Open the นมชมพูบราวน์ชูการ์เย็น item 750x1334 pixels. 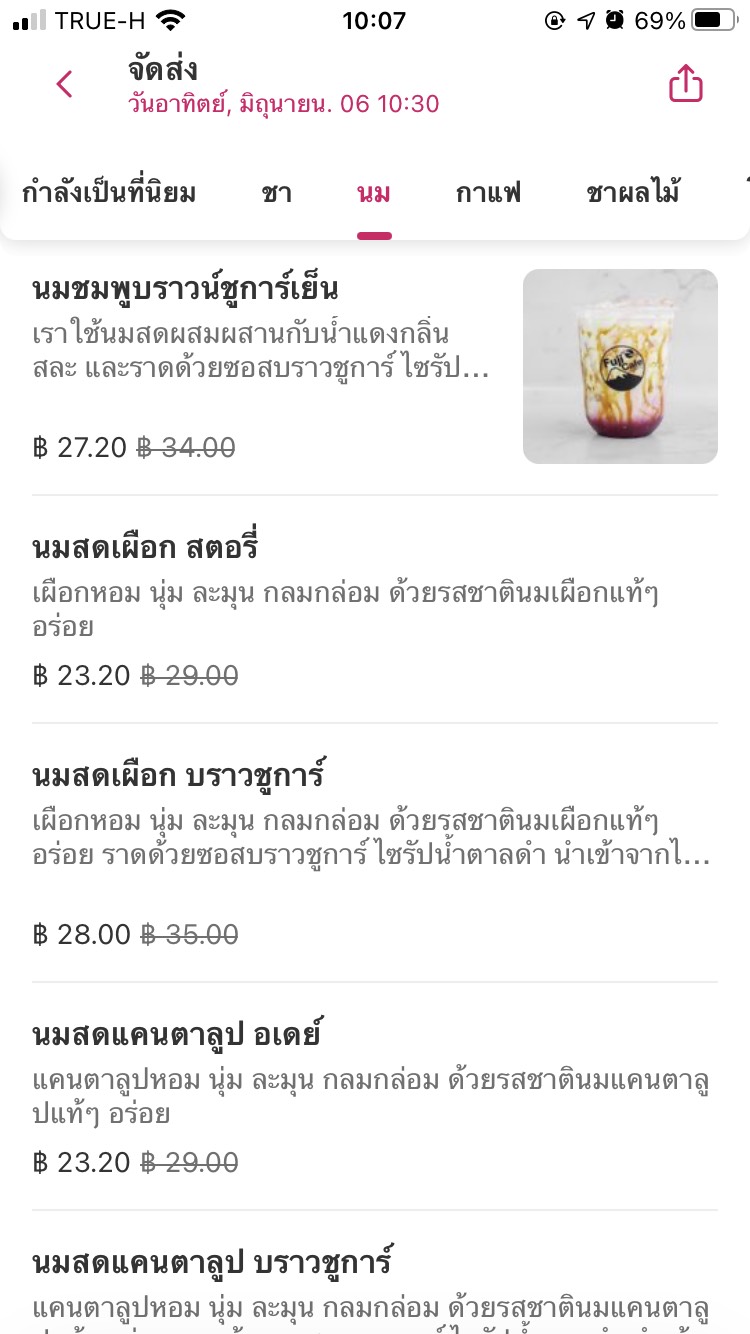375,366
